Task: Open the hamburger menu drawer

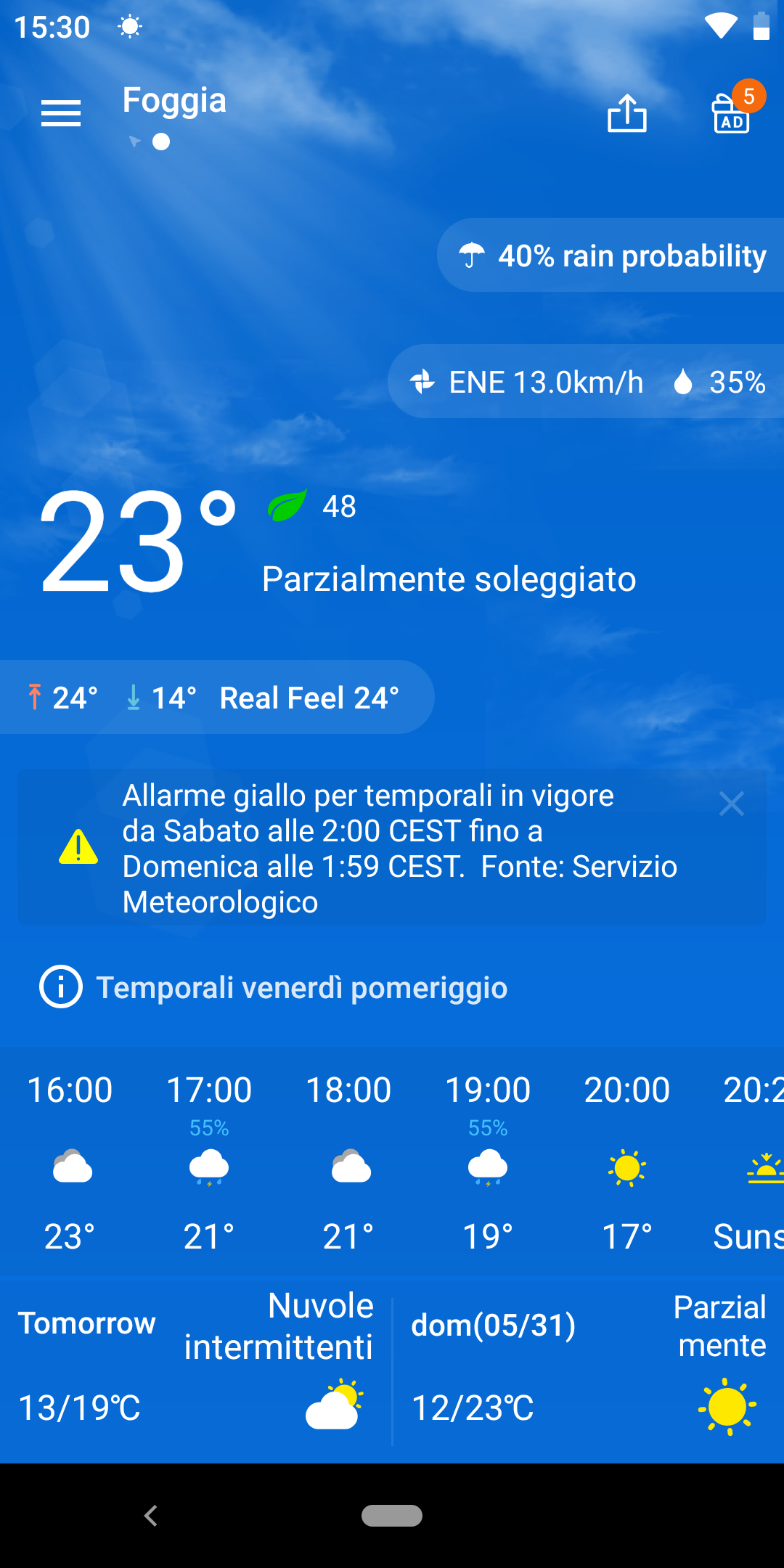Action: coord(61,113)
